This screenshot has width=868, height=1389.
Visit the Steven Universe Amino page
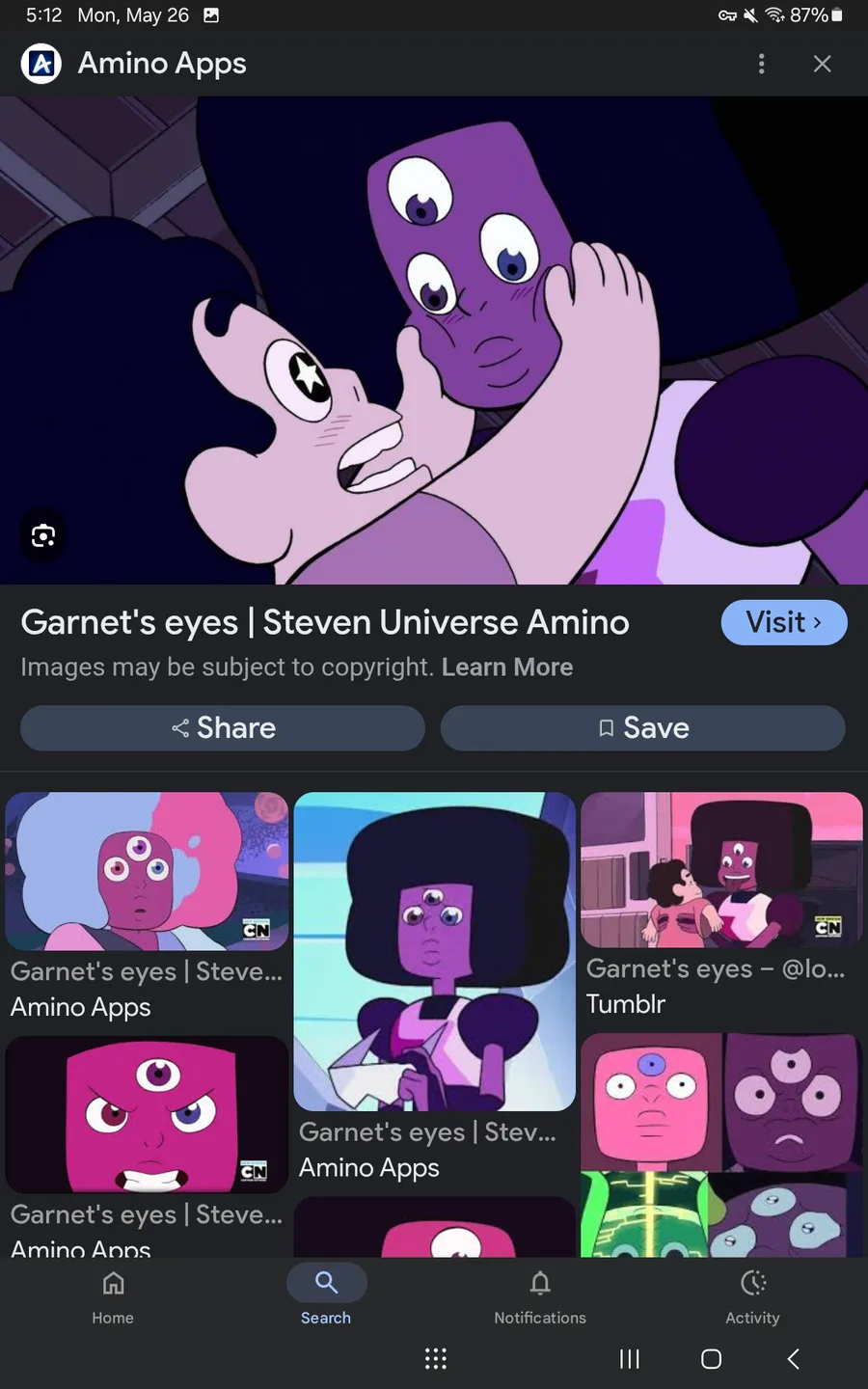click(x=784, y=622)
